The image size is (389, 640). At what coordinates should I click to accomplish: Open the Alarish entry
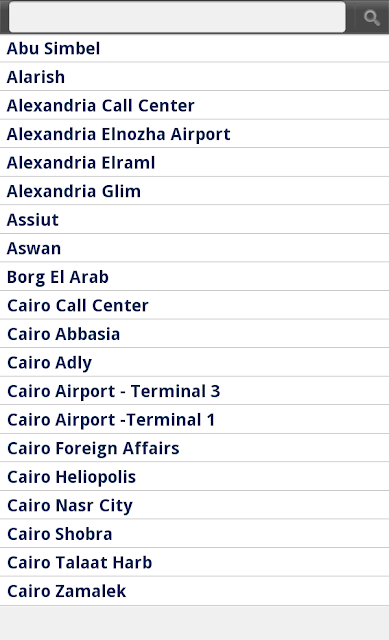click(x=194, y=77)
